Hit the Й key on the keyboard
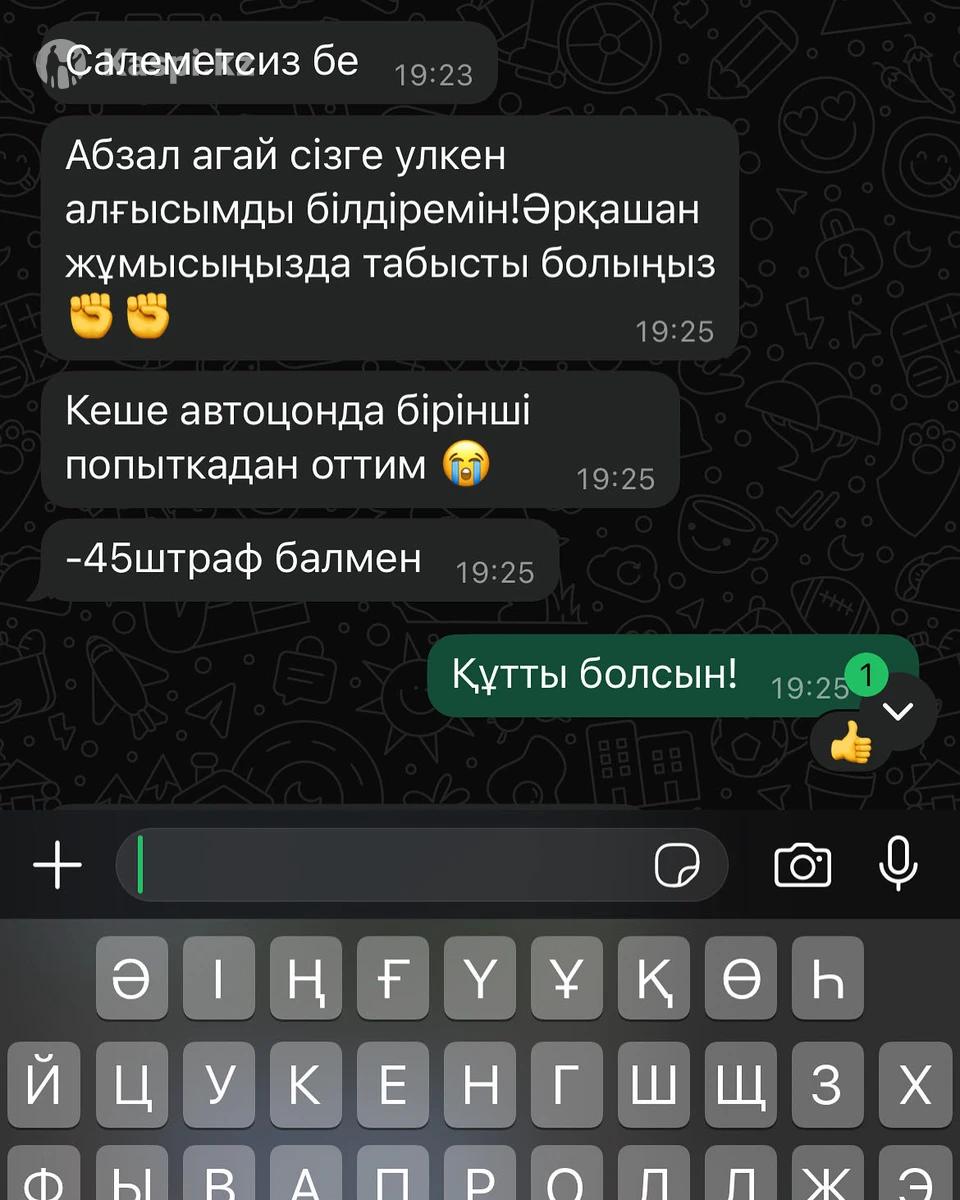Screen dimensions: 960x1200 pyautogui.click(x=44, y=1085)
